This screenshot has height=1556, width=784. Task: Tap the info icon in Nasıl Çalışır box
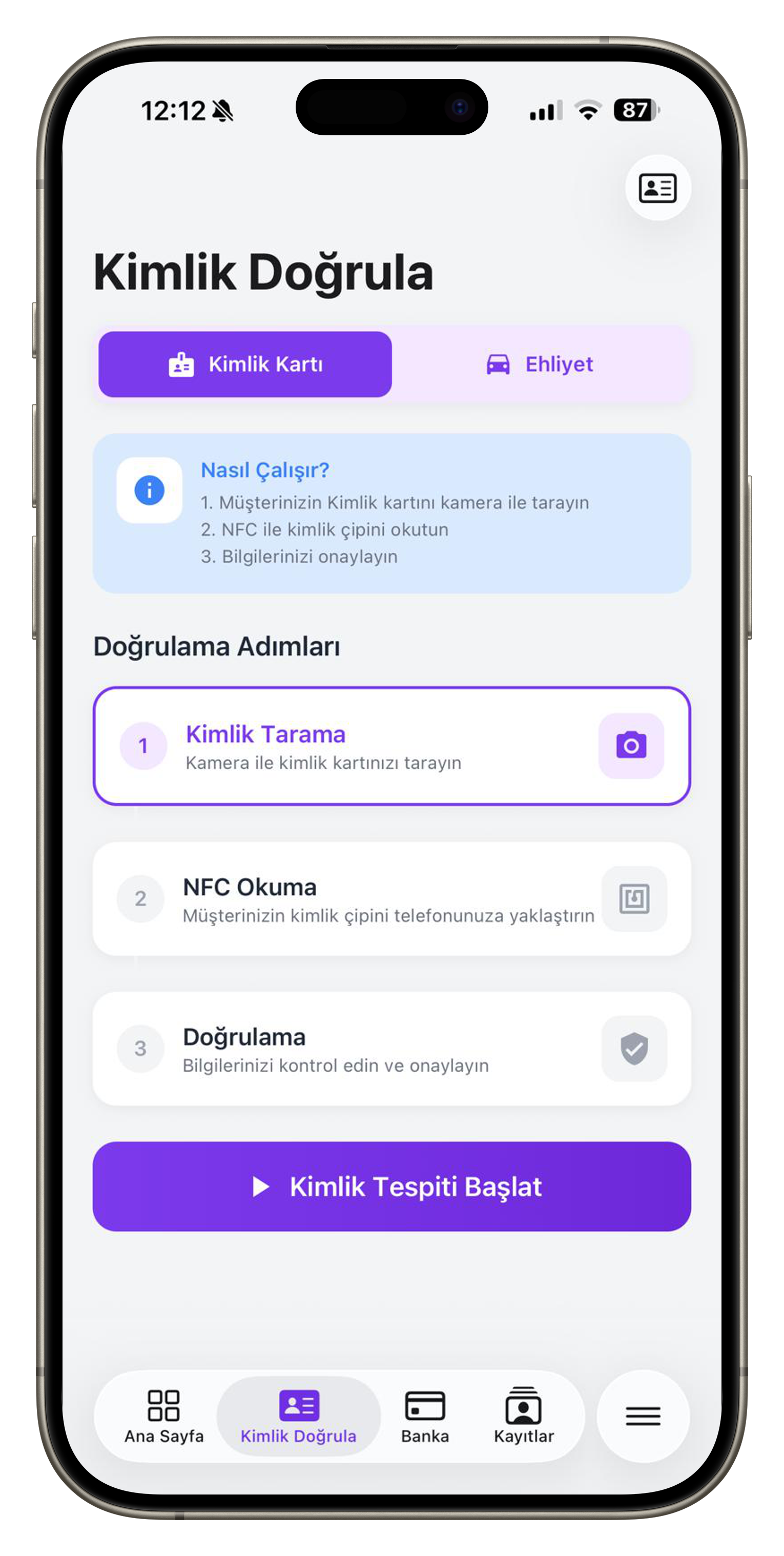(x=149, y=491)
